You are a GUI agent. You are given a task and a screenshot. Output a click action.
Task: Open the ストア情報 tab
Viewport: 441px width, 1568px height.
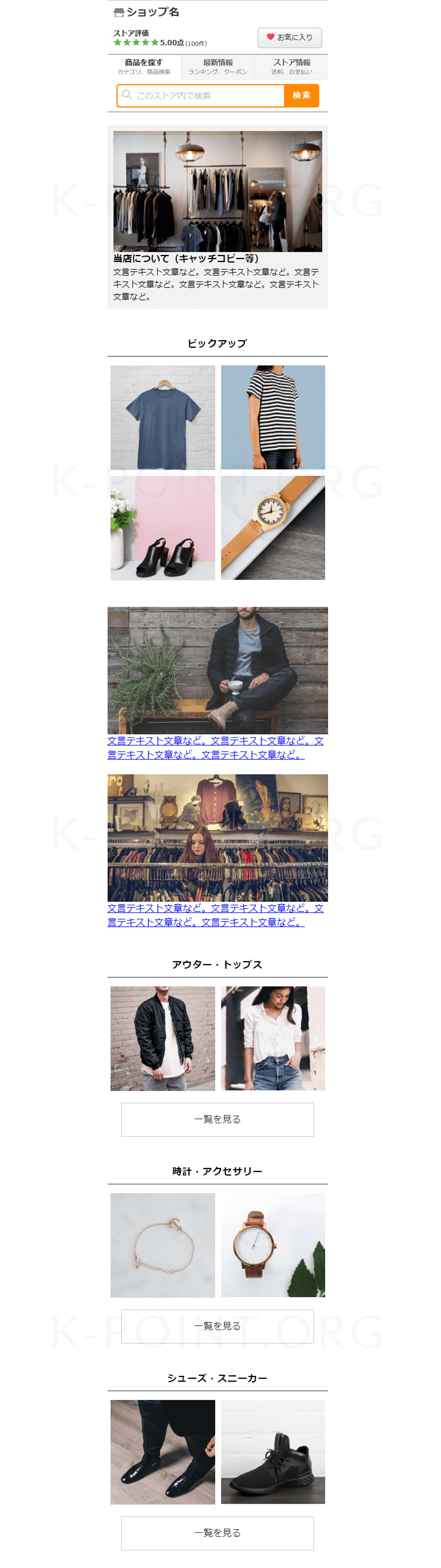coord(291,66)
